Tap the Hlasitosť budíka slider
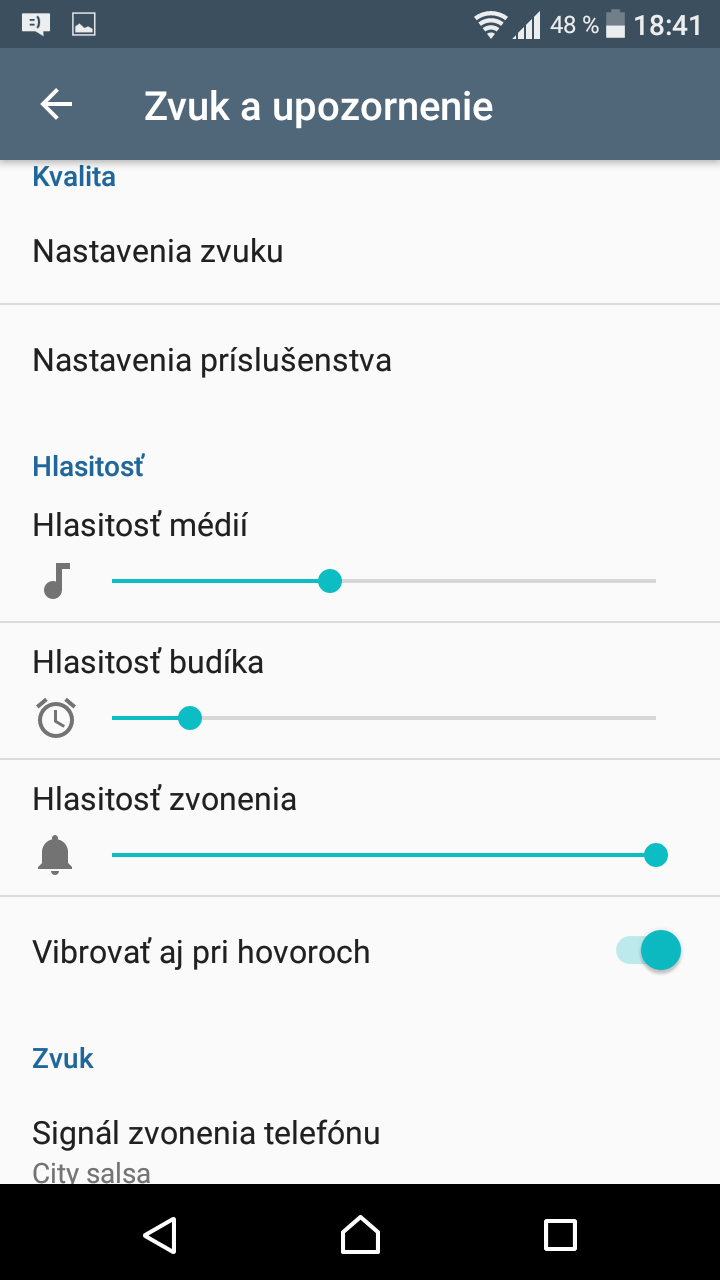This screenshot has height=1280, width=720. tap(384, 718)
